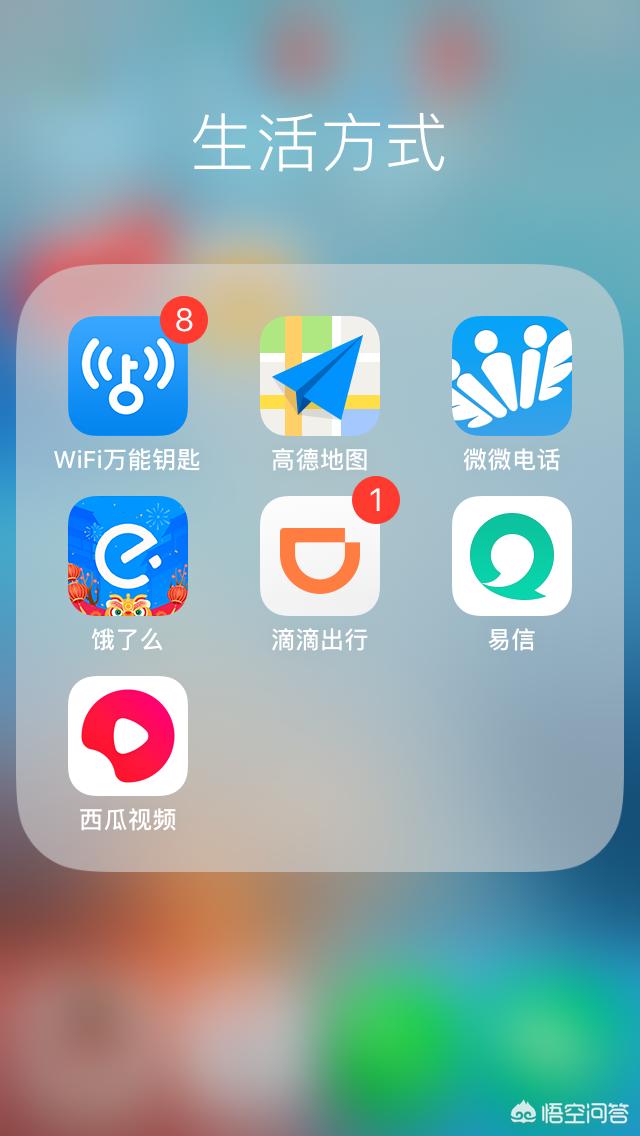Open the 微微电话 app
The width and height of the screenshot is (640, 1136).
click(511, 376)
